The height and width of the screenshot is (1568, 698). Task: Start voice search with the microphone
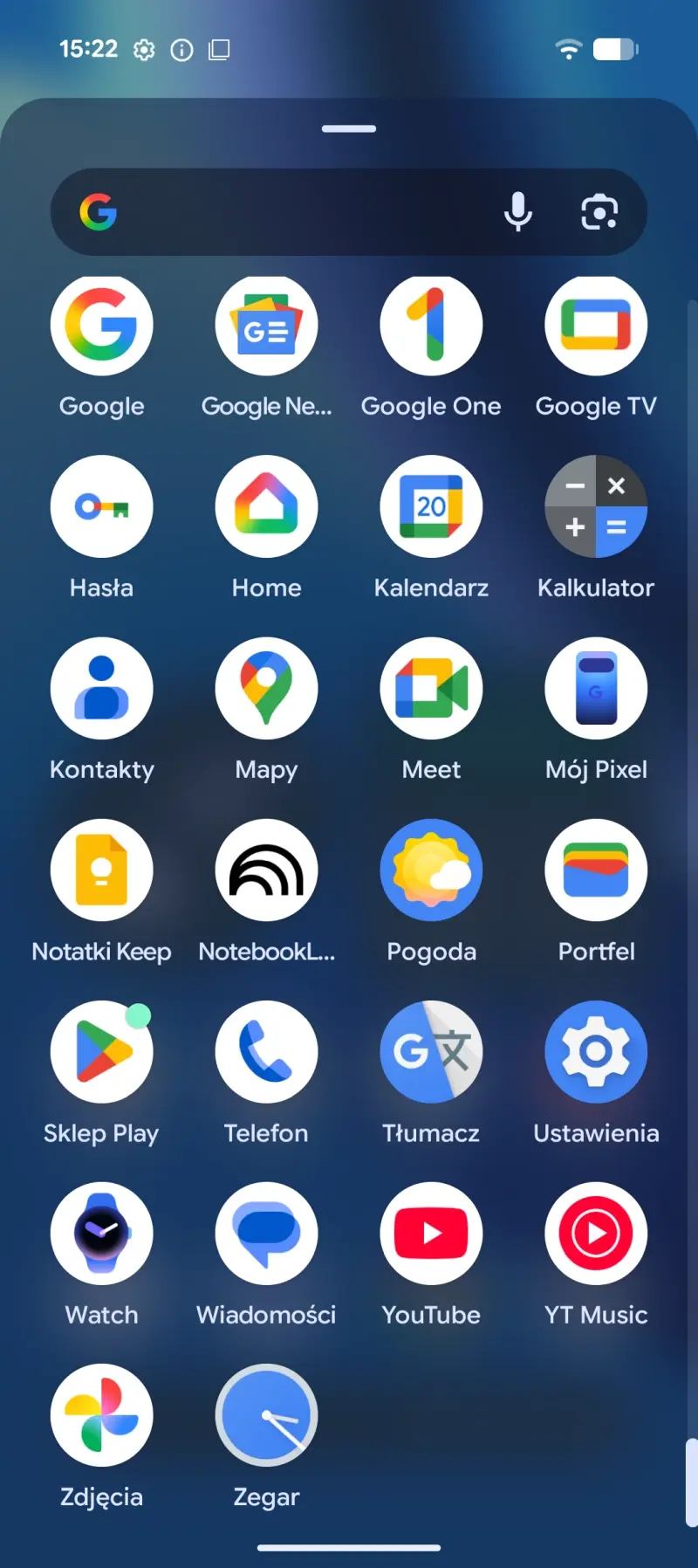coord(518,212)
